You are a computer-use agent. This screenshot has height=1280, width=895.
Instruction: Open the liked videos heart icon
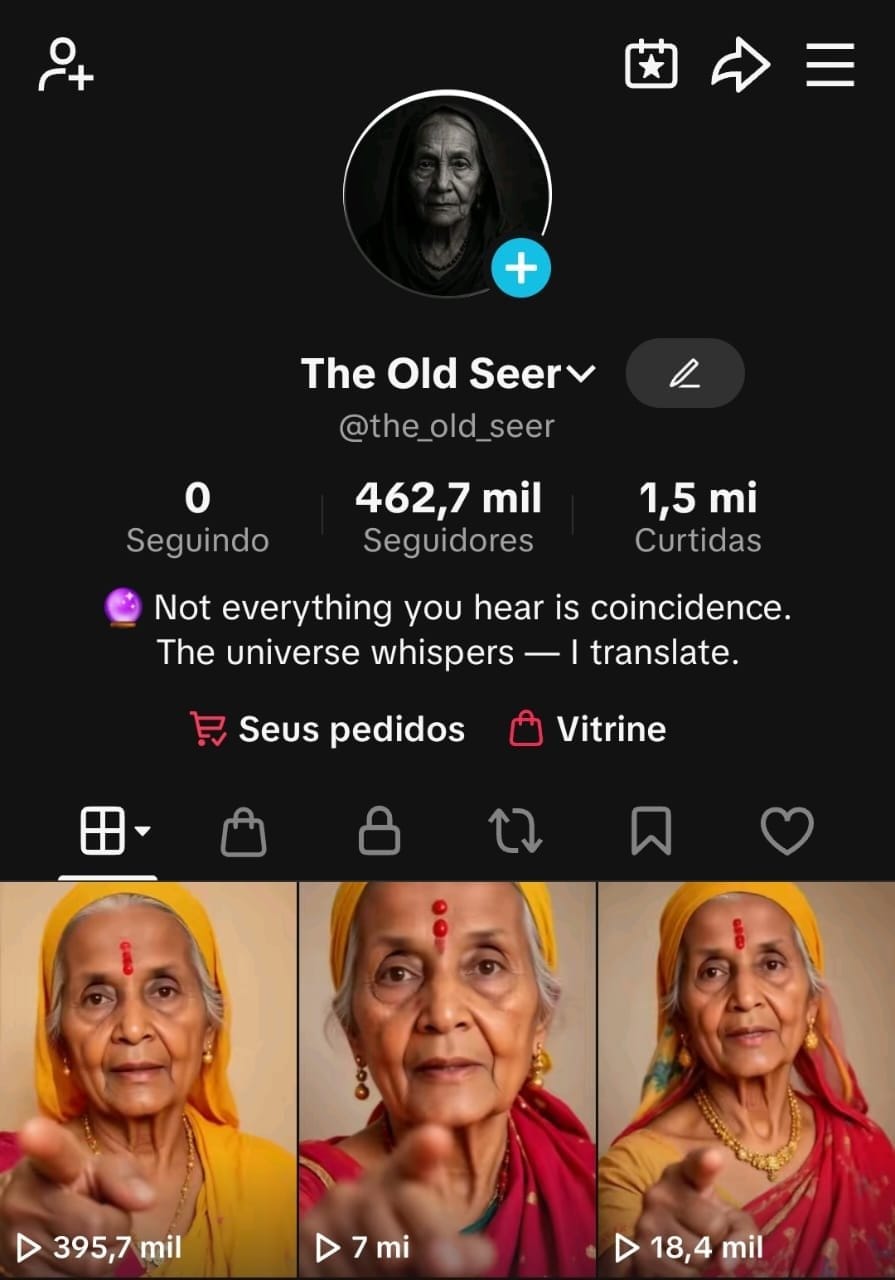tap(787, 830)
